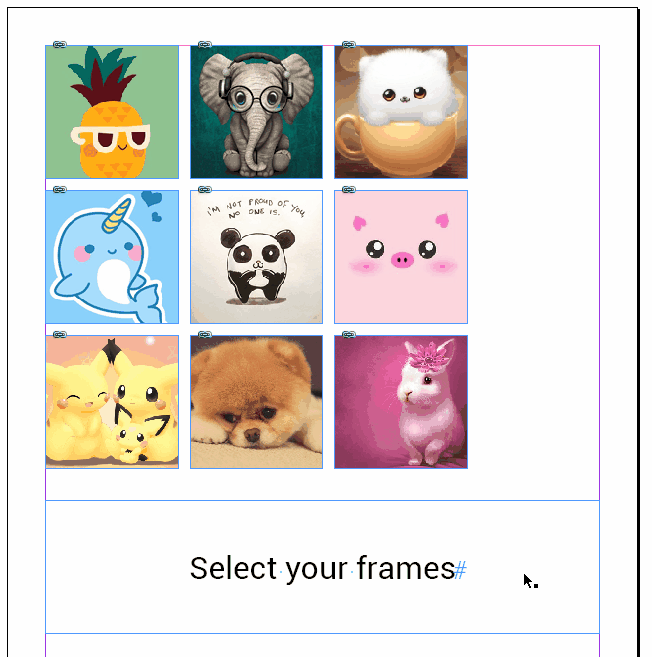652x657 pixels.
Task: Click the 'Select your frames' text frame
Action: (322, 568)
